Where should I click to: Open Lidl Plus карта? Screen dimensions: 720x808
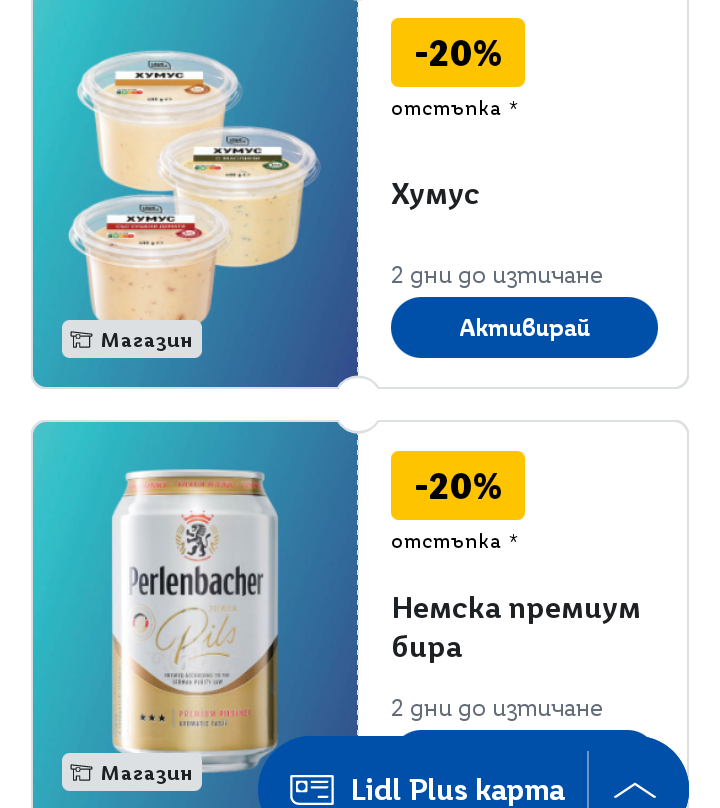(x=428, y=789)
